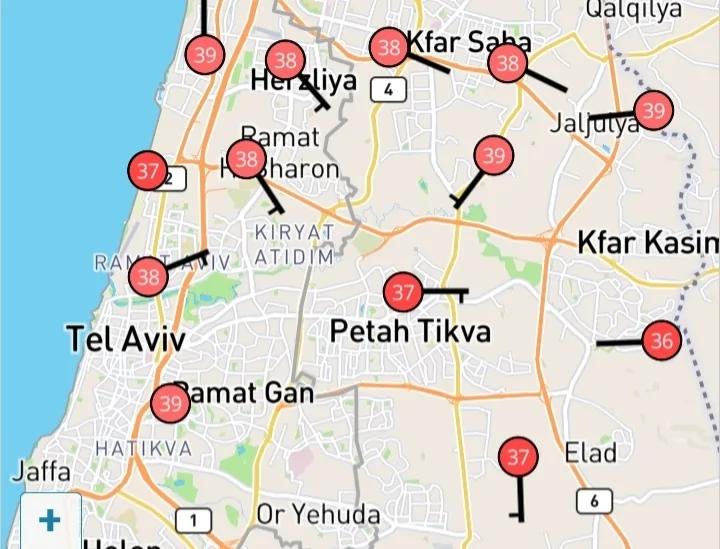Tap the 38 marker at Ramat HaSharon
Image resolution: width=720 pixels, height=549 pixels.
246,158
